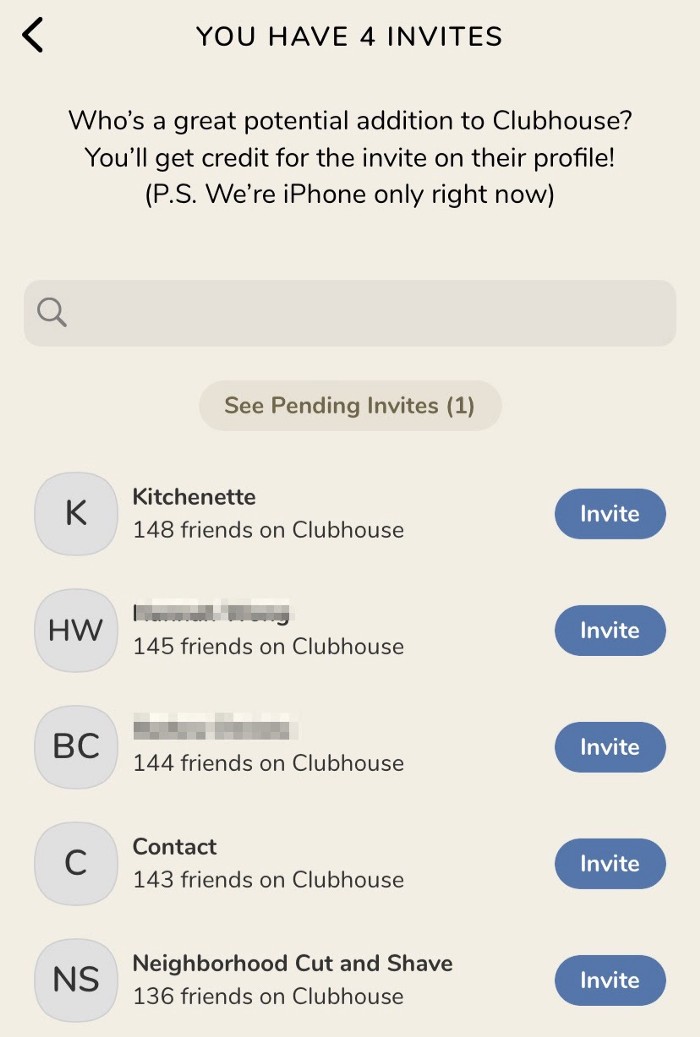This screenshot has height=1037, width=700.
Task: Go back using the arrow icon
Action: pyautogui.click(x=33, y=36)
